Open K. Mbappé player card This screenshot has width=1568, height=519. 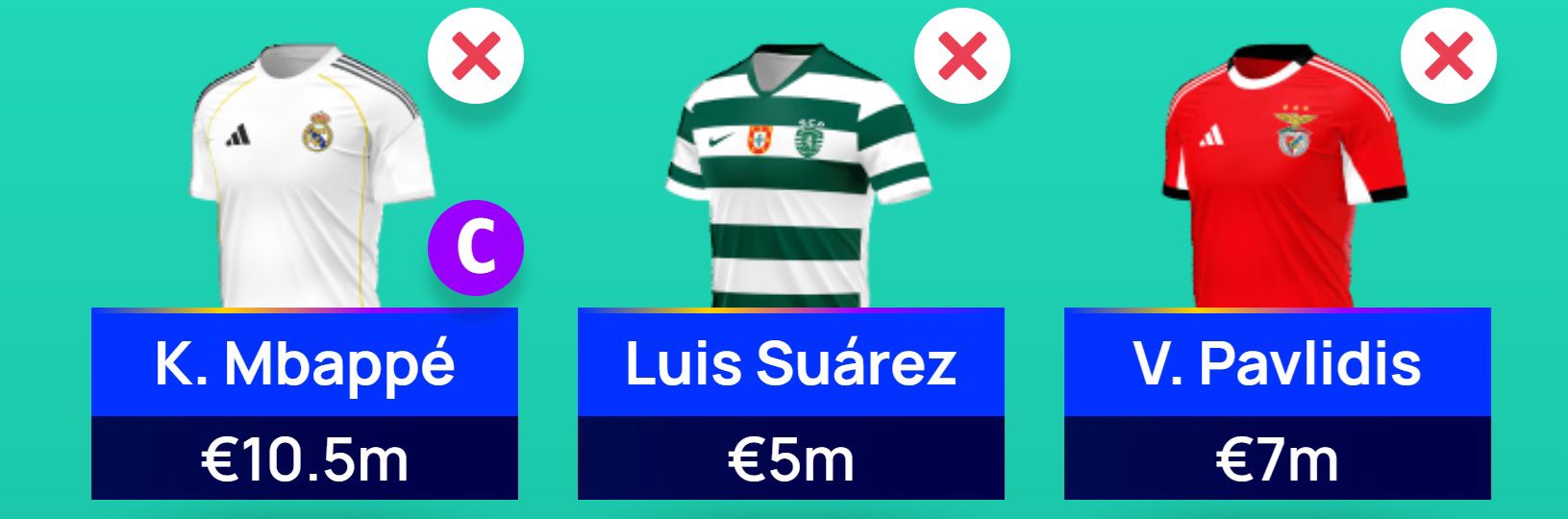pyautogui.click(x=304, y=363)
